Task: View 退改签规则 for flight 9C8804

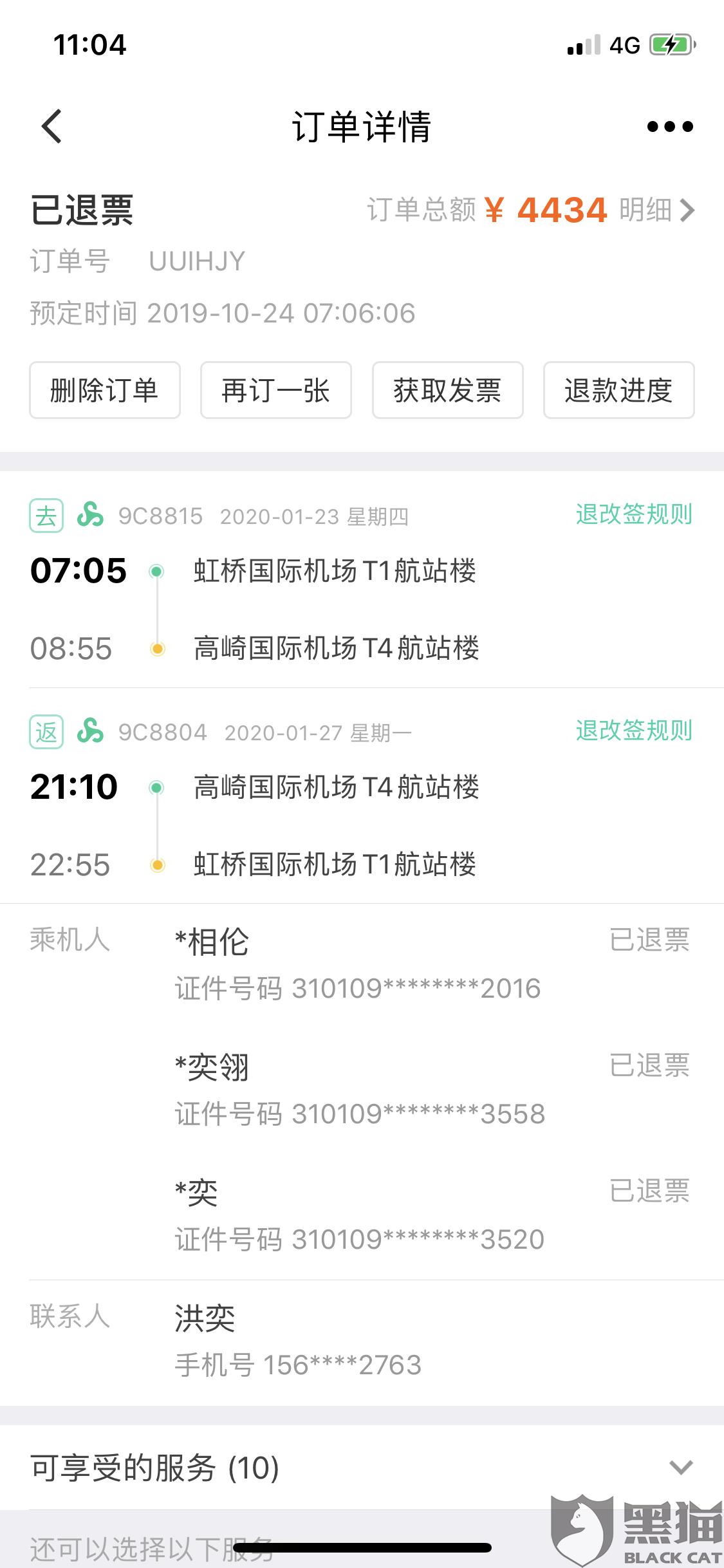Action: 634,731
